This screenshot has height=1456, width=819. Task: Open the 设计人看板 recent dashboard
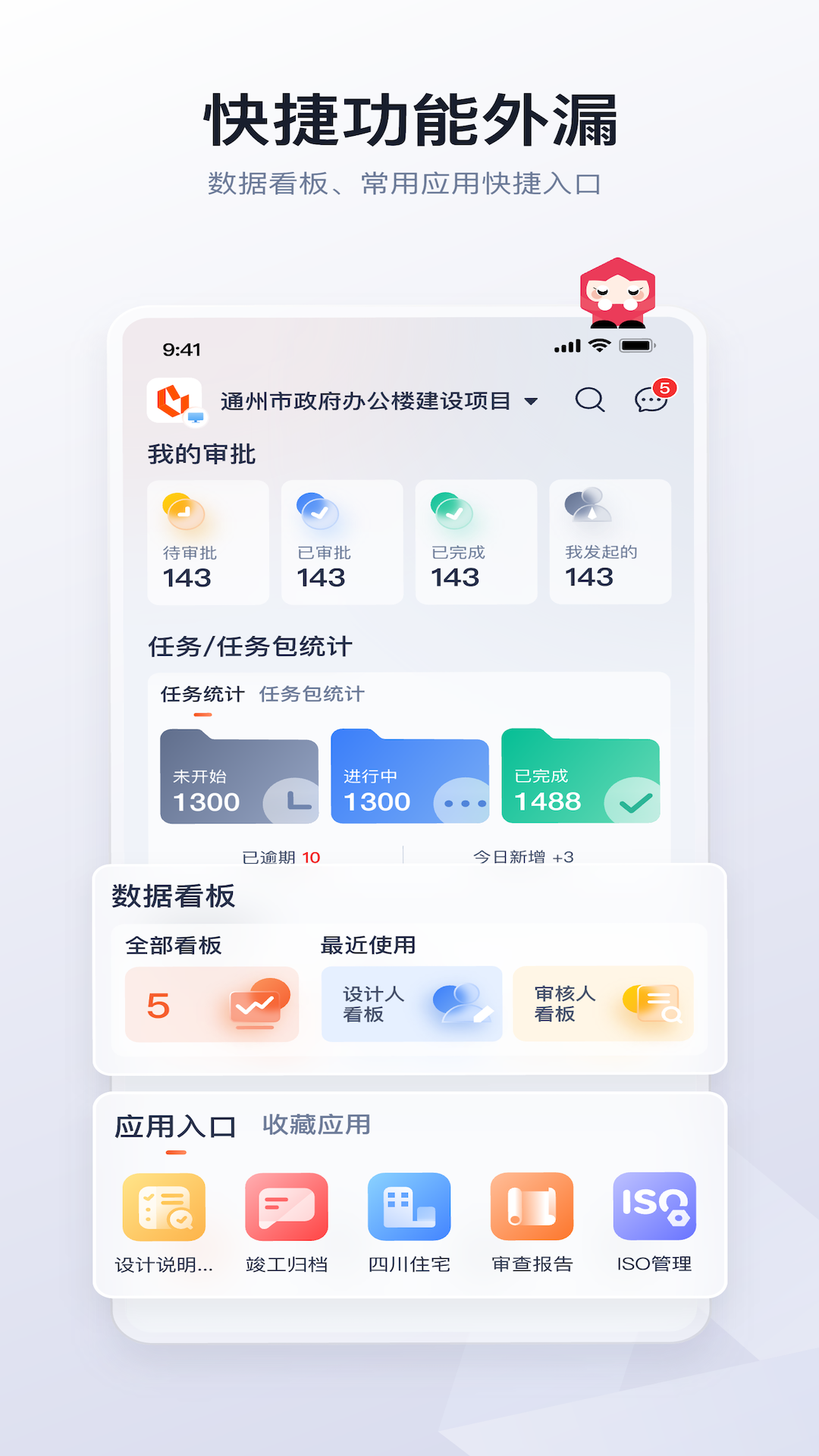(410, 1003)
